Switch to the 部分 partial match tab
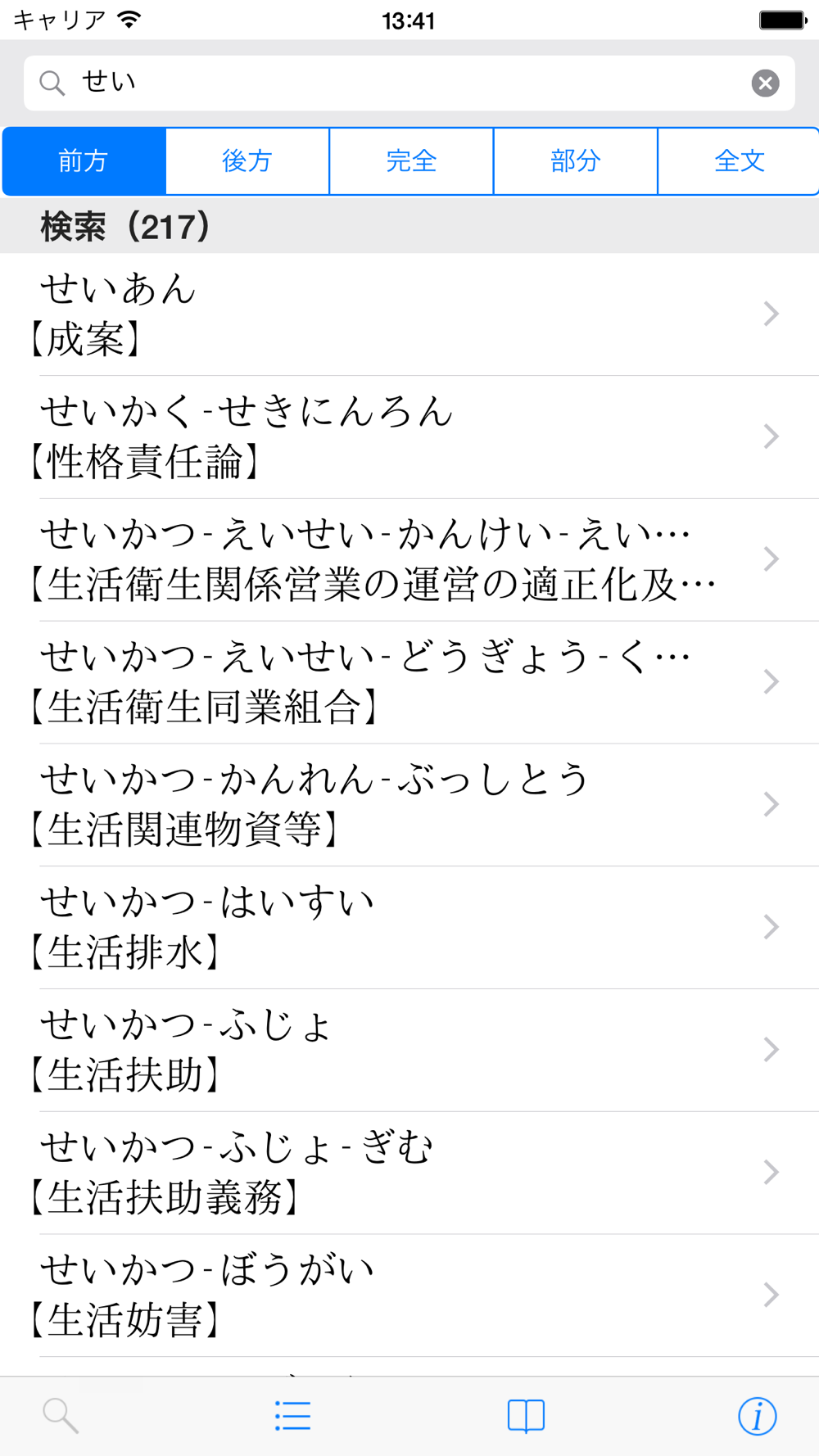 [575, 161]
